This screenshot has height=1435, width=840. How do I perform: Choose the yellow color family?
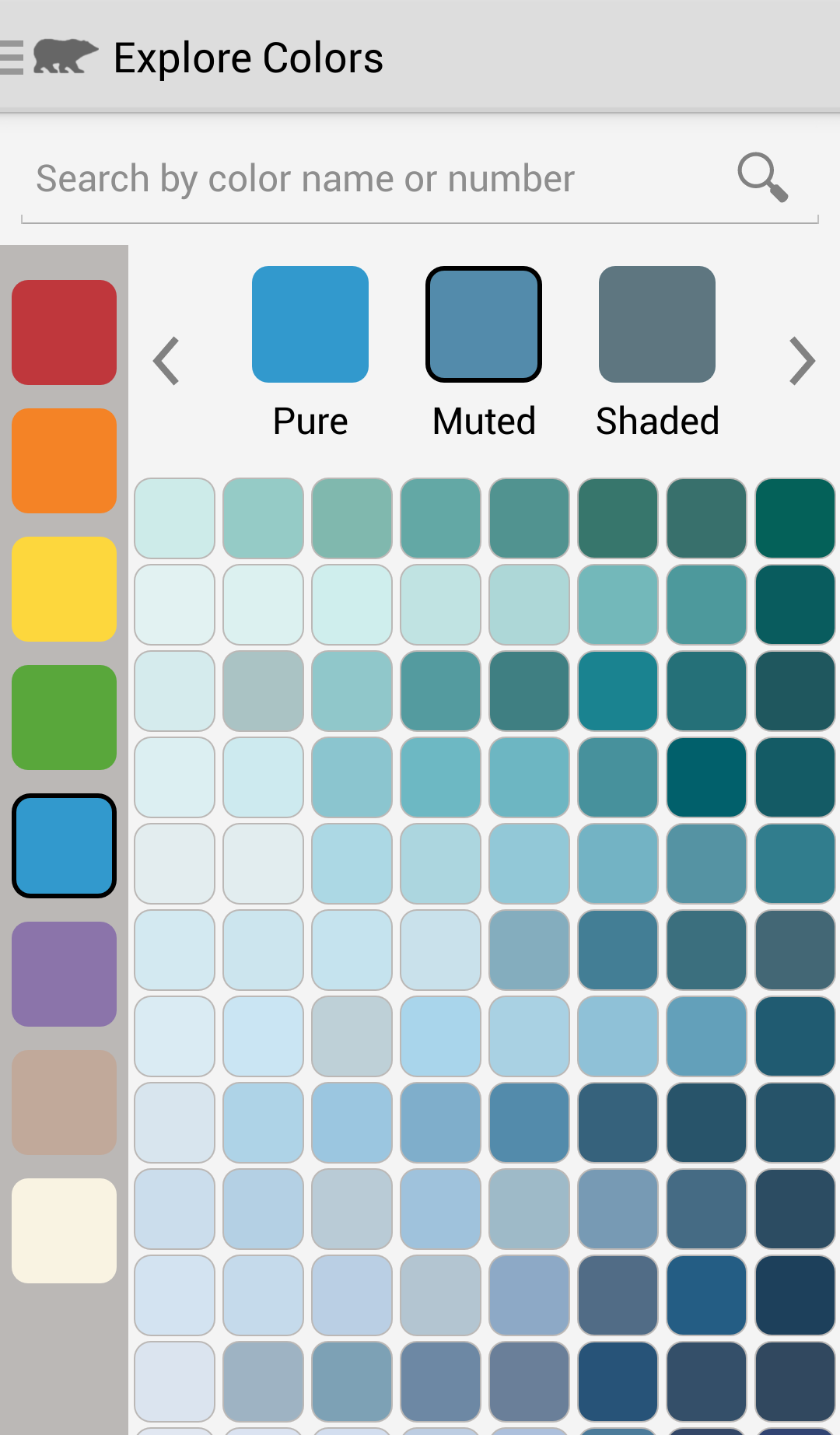pos(65,589)
